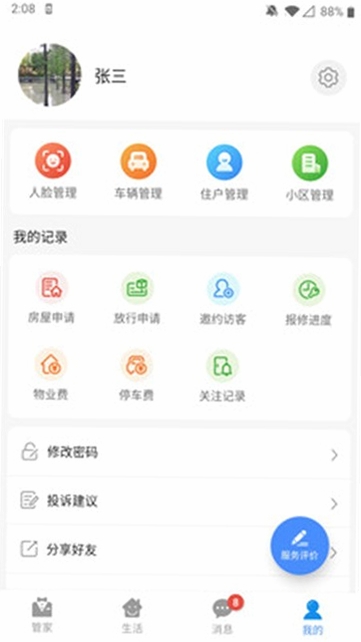The width and height of the screenshot is (361, 642).
Task: Open 关注记录
Action: [x=222, y=376]
